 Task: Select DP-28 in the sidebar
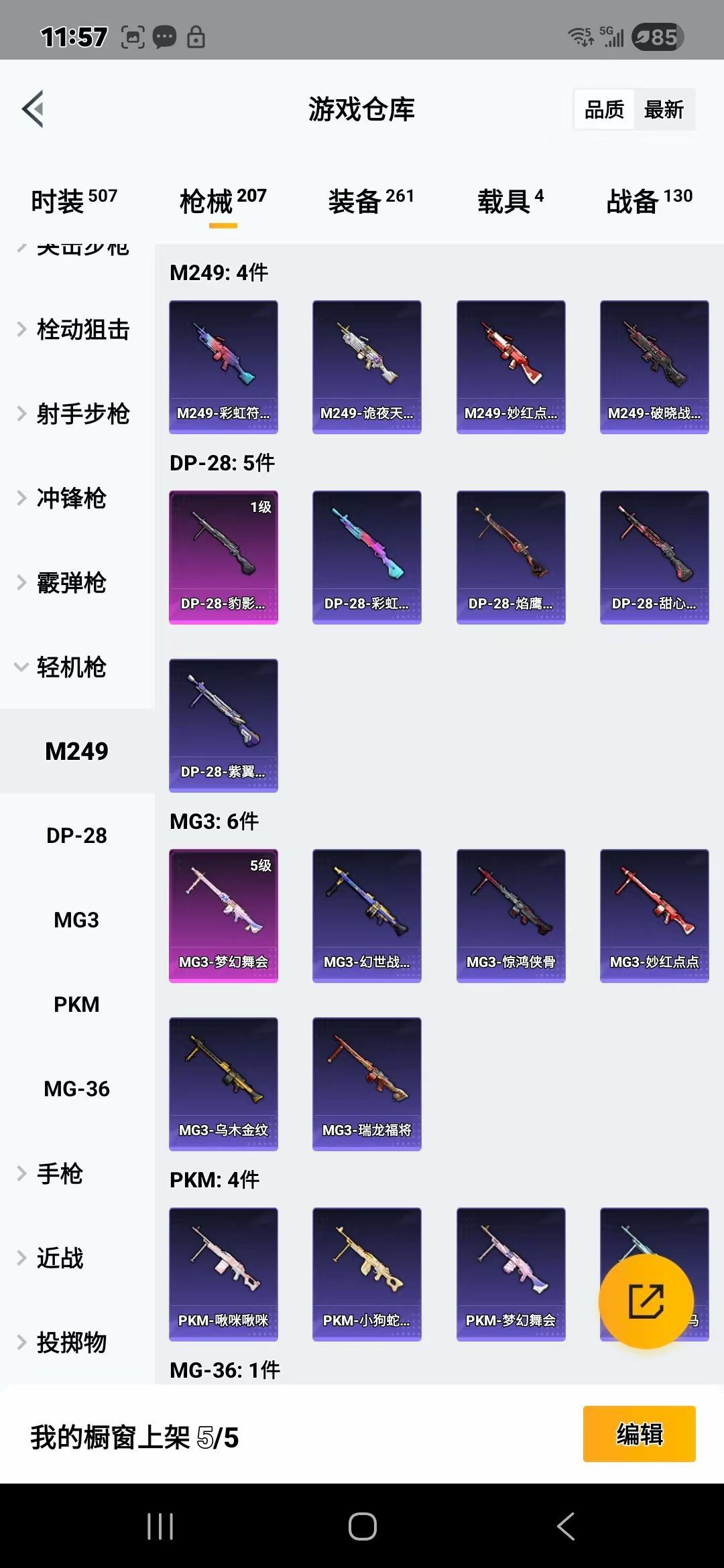click(76, 836)
